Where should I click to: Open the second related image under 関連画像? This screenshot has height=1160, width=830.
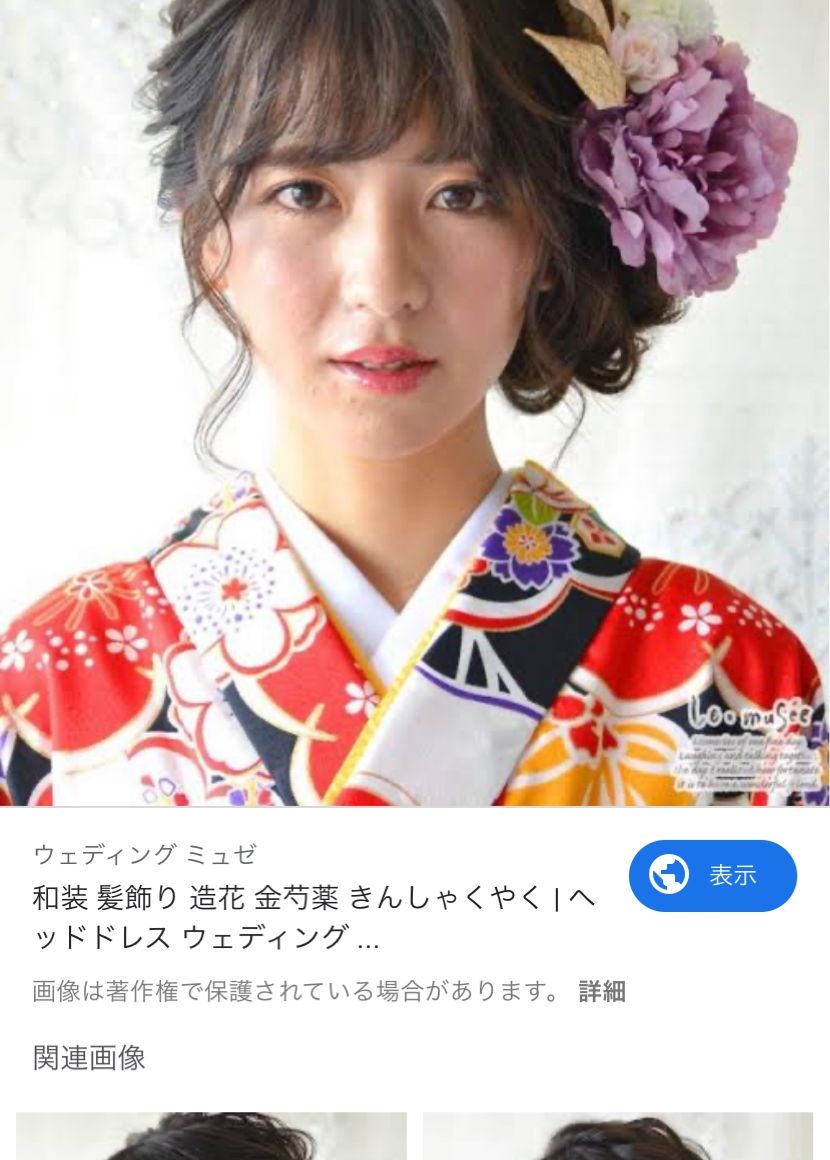618,1137
